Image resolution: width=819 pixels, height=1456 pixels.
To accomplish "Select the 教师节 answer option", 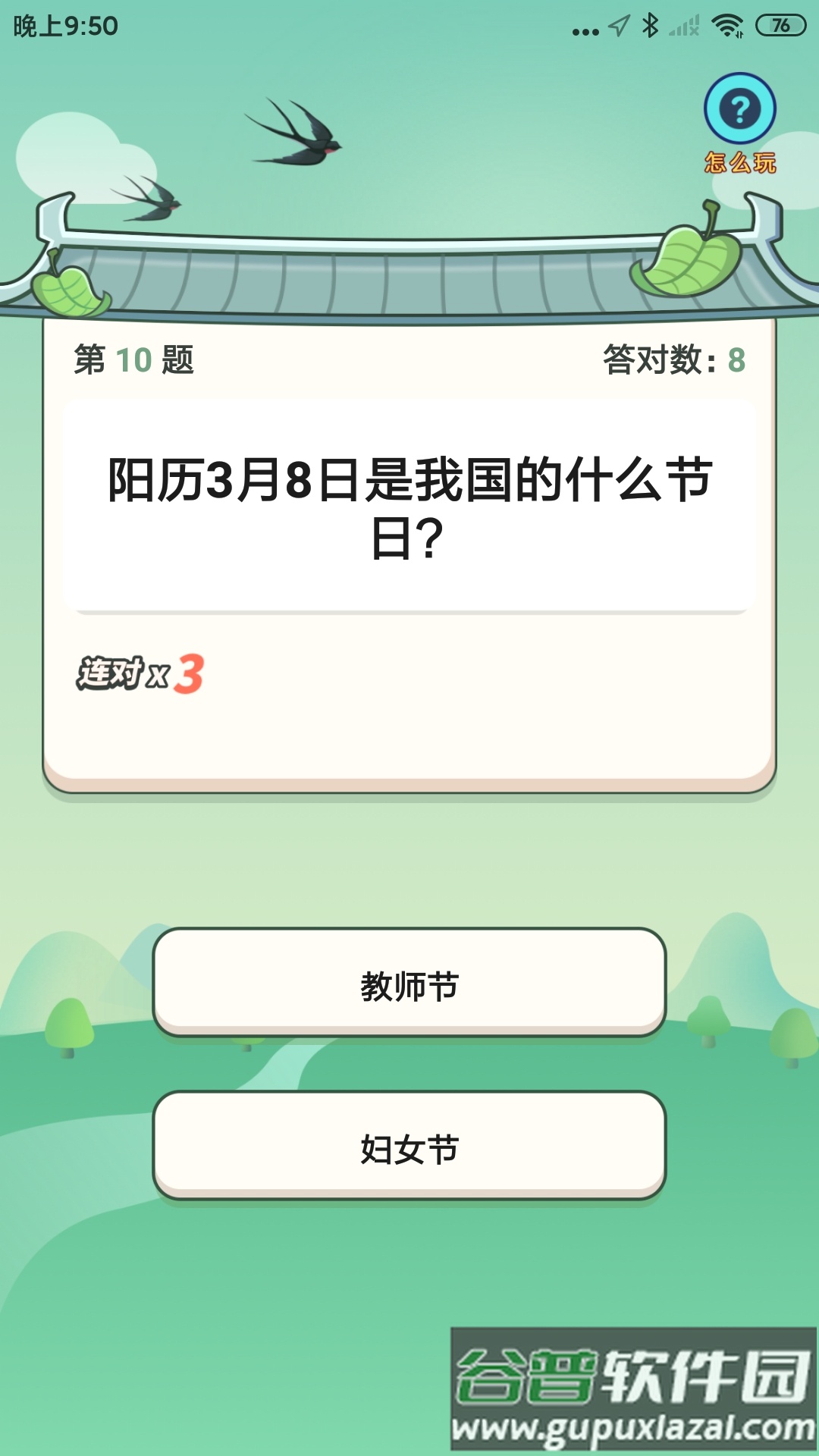I will pyautogui.click(x=409, y=984).
